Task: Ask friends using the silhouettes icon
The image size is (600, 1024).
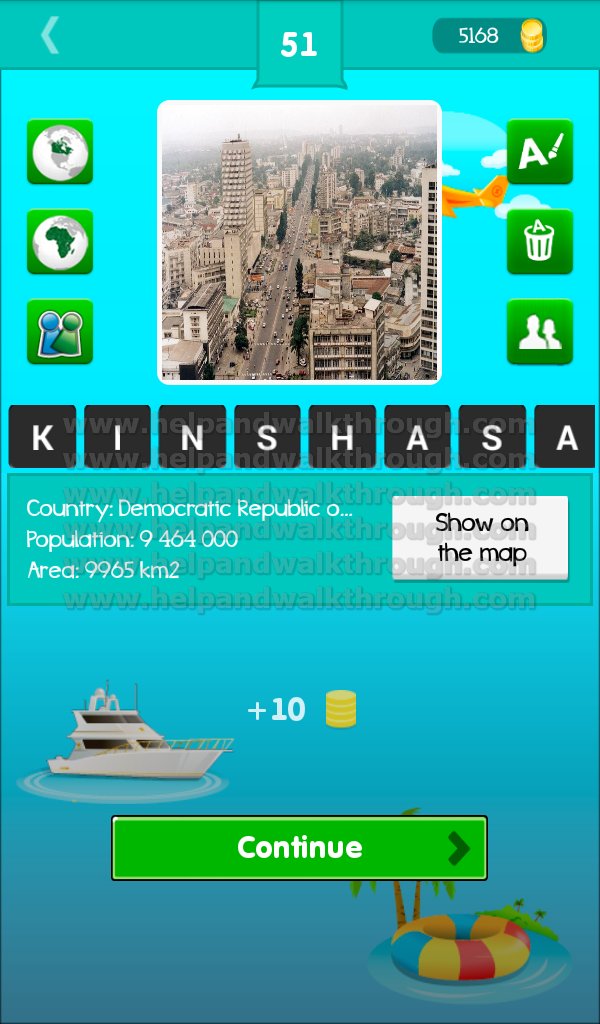Action: coord(540,332)
